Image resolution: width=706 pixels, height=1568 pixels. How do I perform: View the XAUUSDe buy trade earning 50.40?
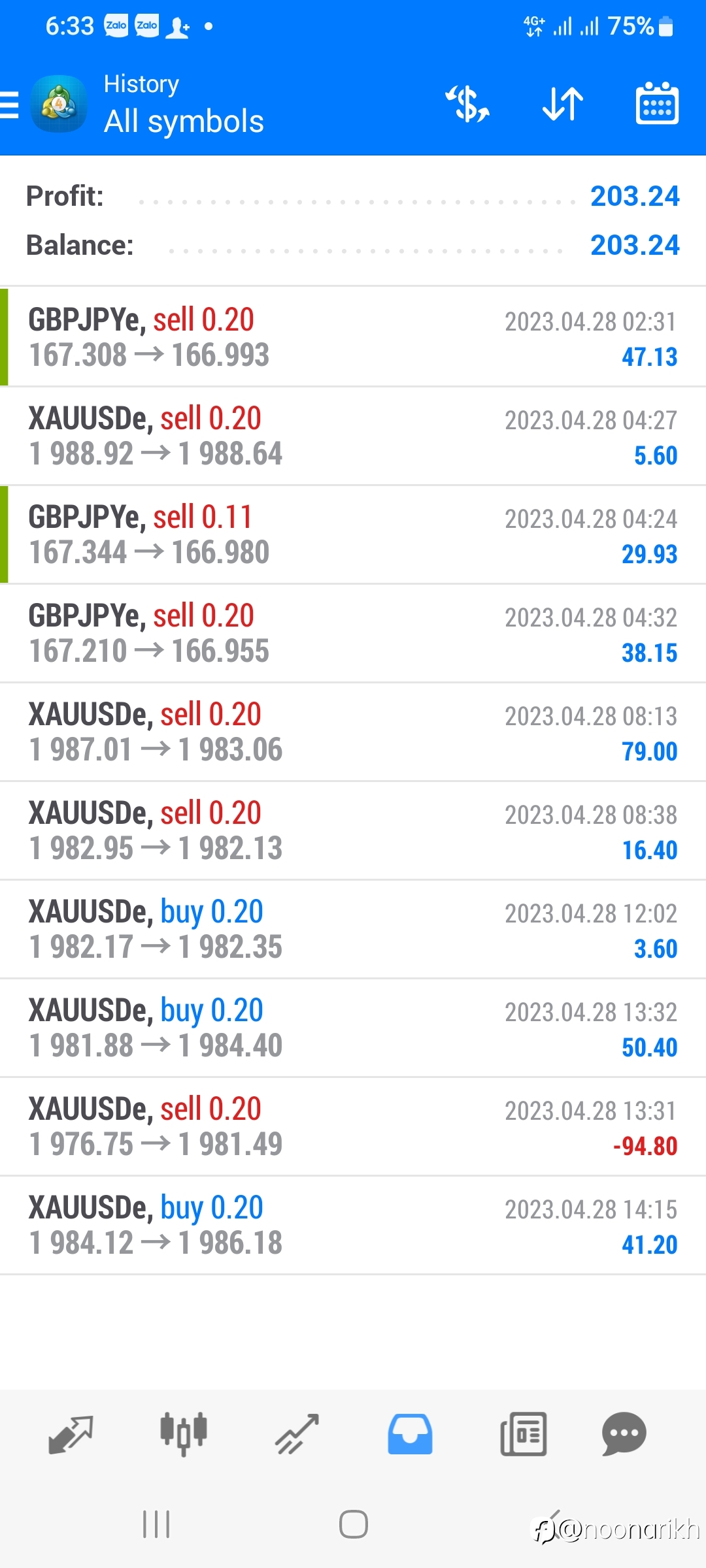point(353,1028)
